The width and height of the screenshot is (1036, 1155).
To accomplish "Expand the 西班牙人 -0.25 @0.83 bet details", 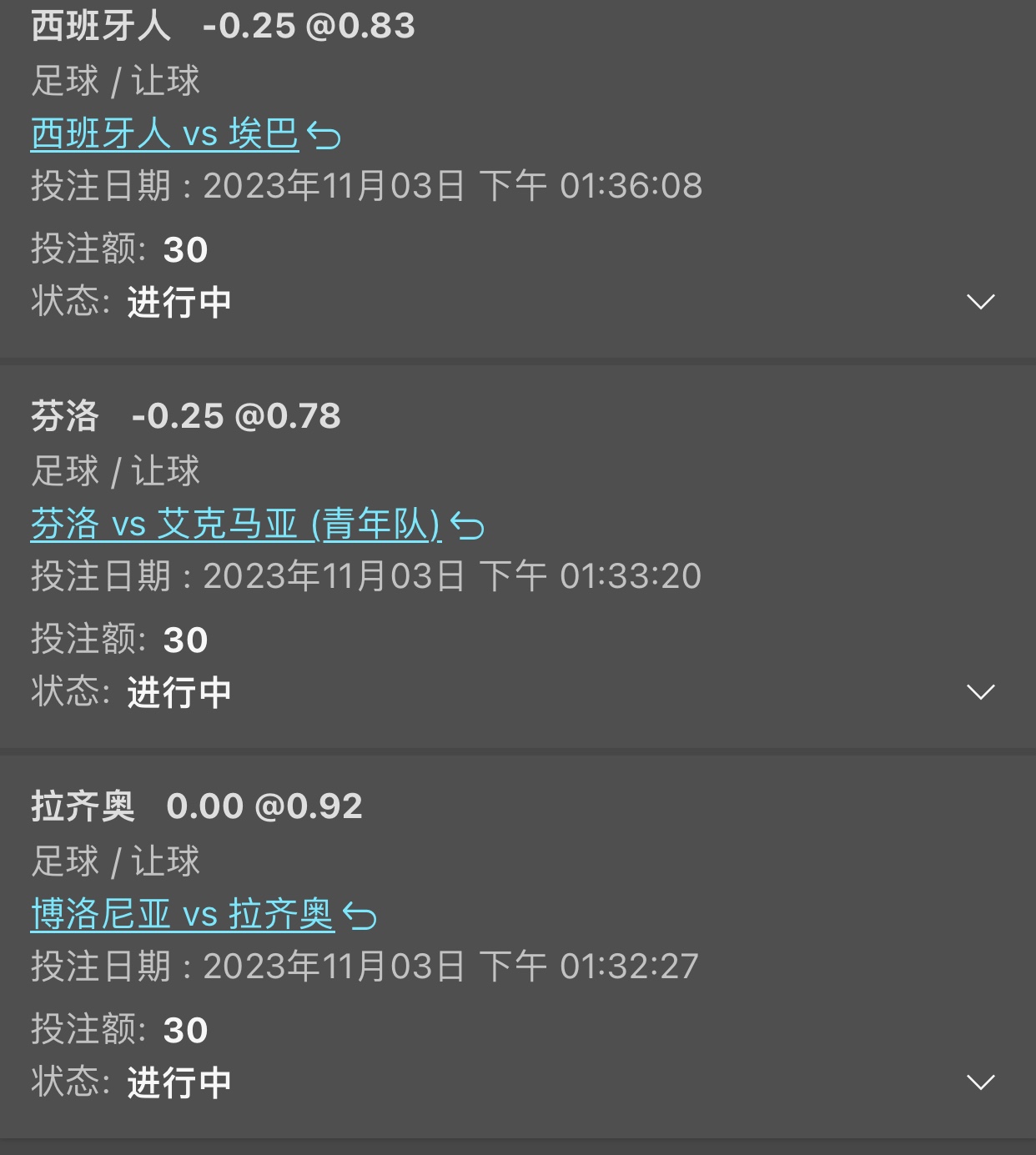I will pyautogui.click(x=980, y=301).
